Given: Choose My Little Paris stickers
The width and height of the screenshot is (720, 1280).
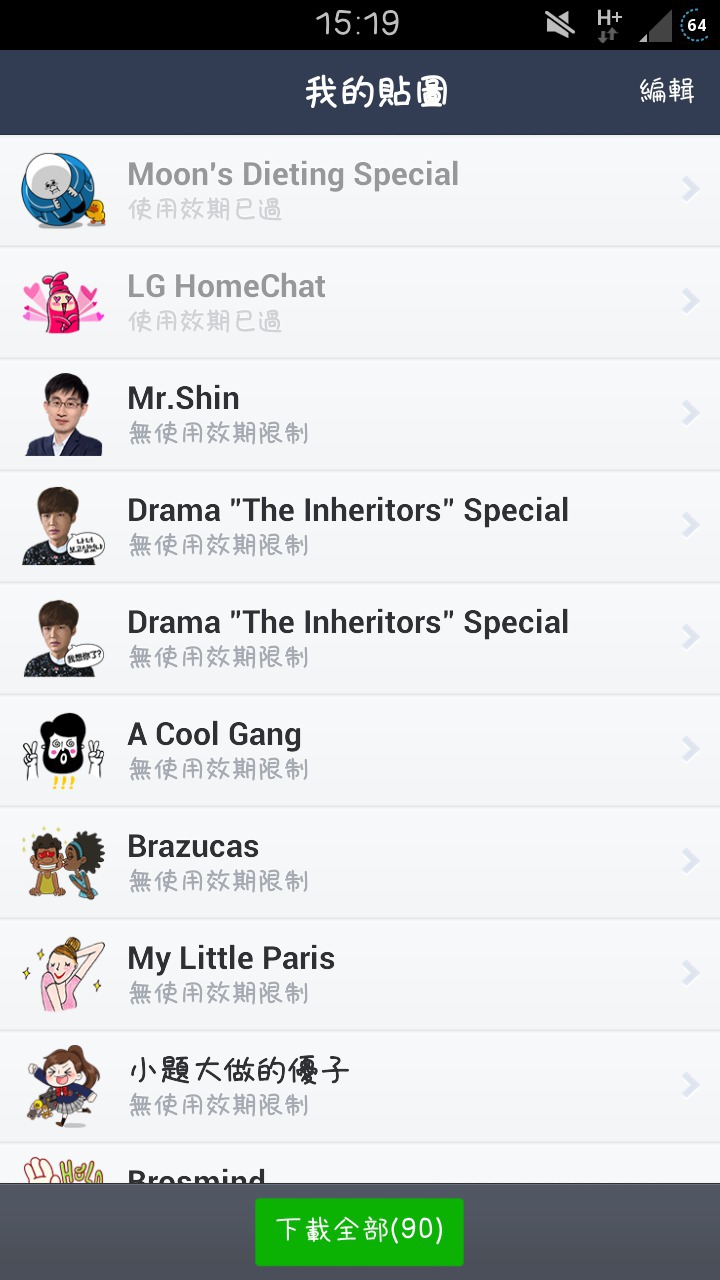Looking at the screenshot, I should pos(360,974).
